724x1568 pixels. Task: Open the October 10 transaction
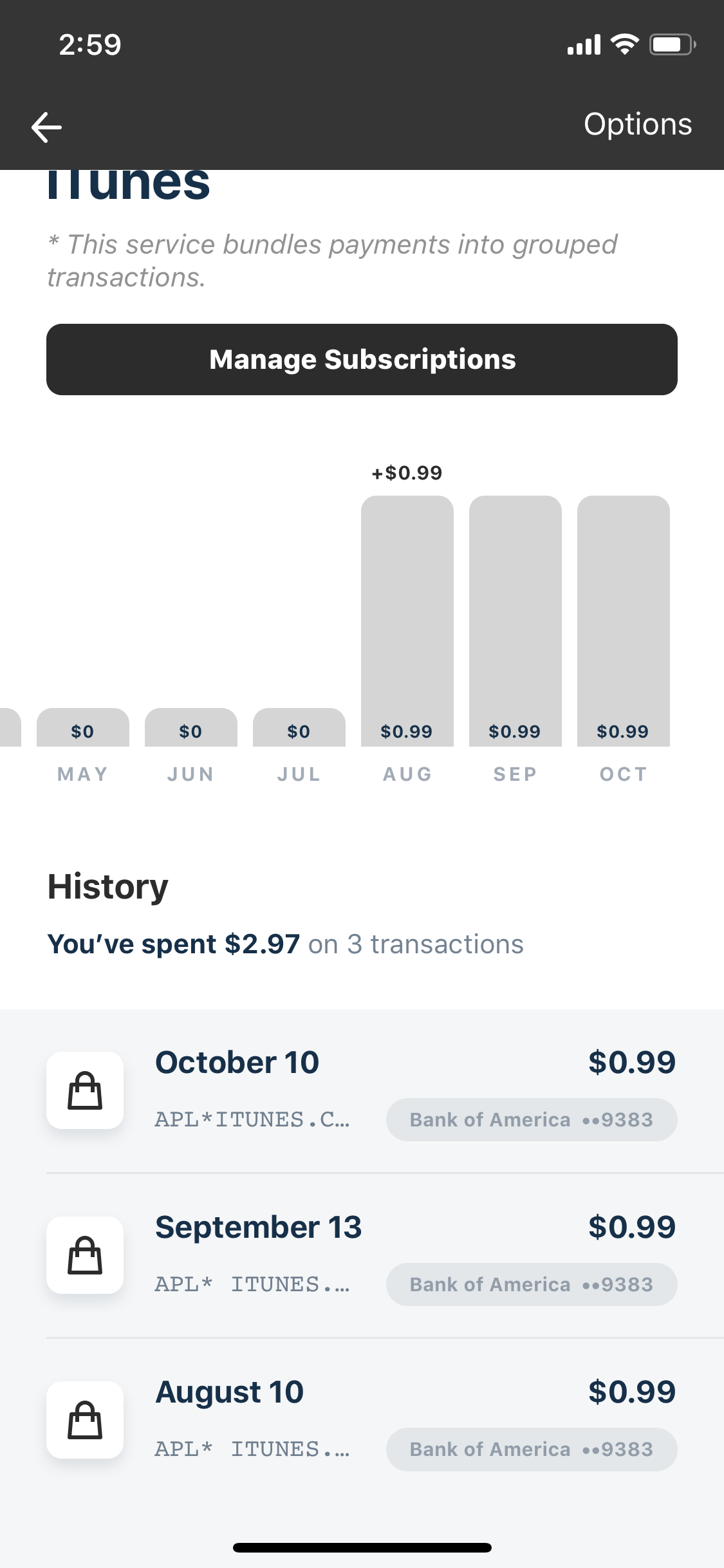pyautogui.click(x=362, y=1091)
